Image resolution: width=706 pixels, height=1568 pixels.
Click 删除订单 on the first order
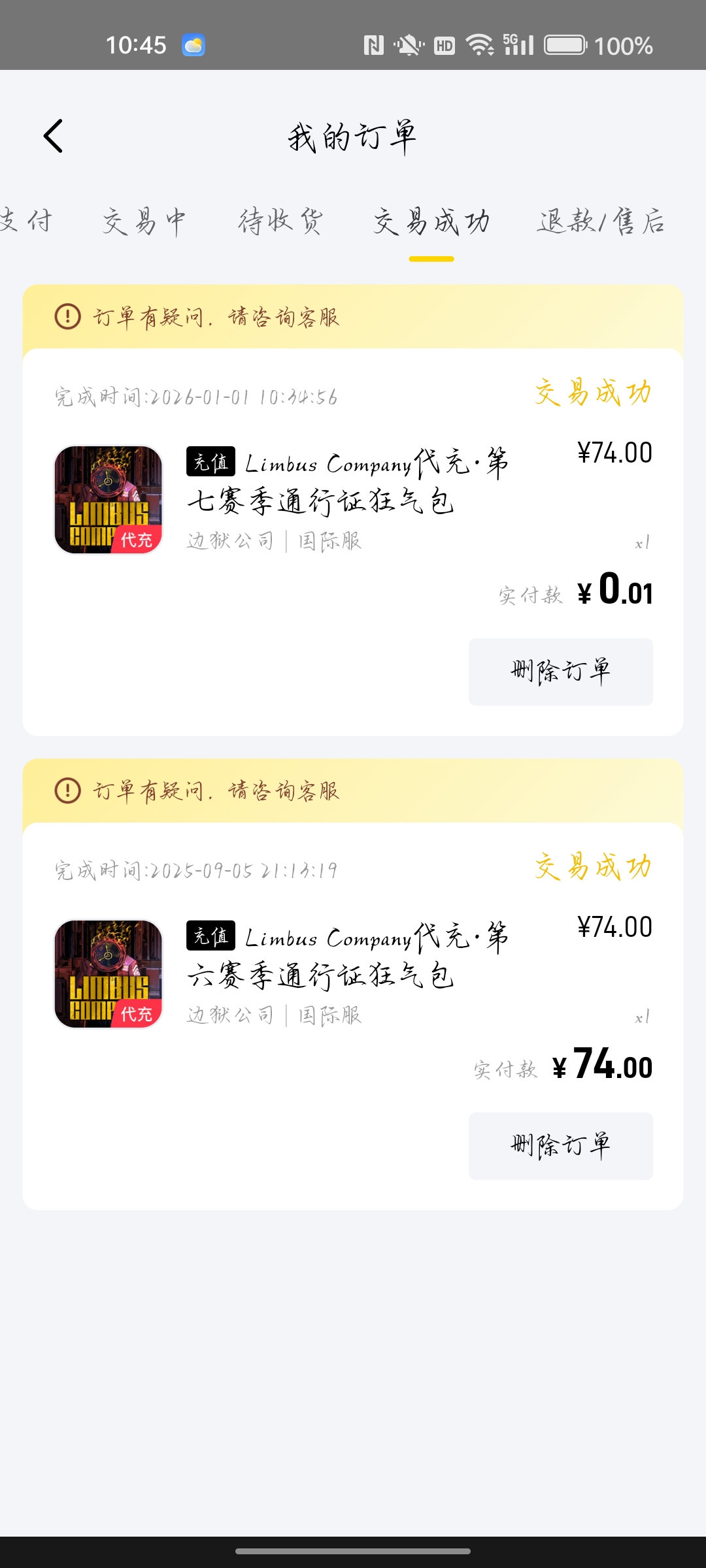tap(560, 671)
